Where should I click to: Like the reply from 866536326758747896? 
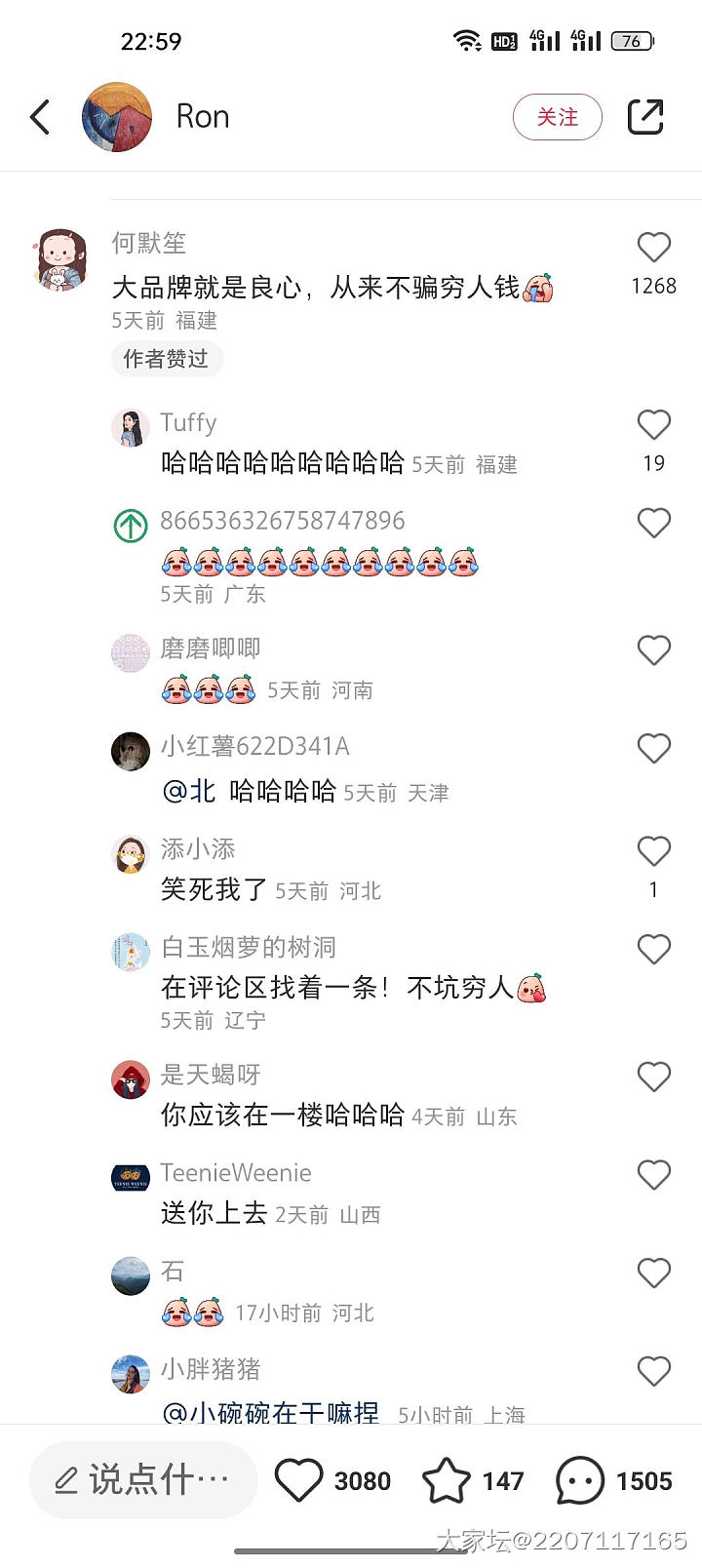(x=653, y=524)
